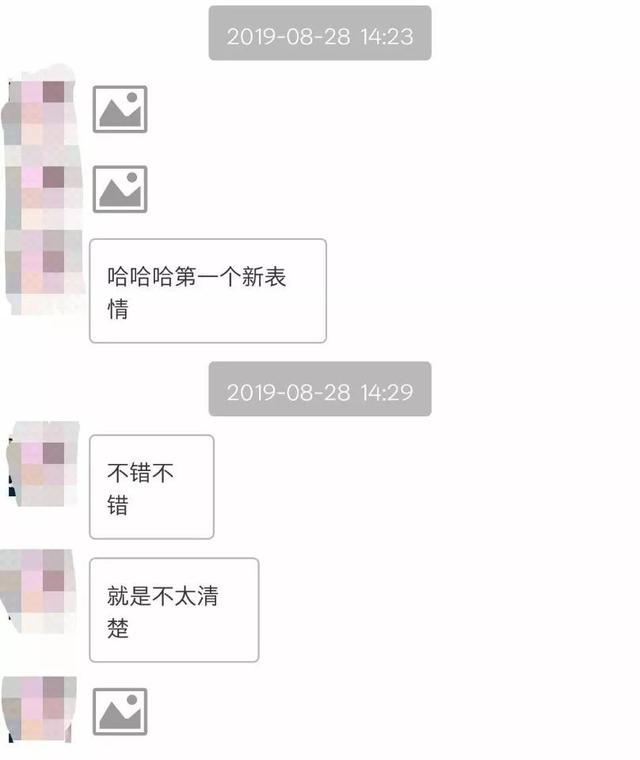Open the sender profile beside 就是不太清楚
640x760 pixels.
[x=40, y=590]
